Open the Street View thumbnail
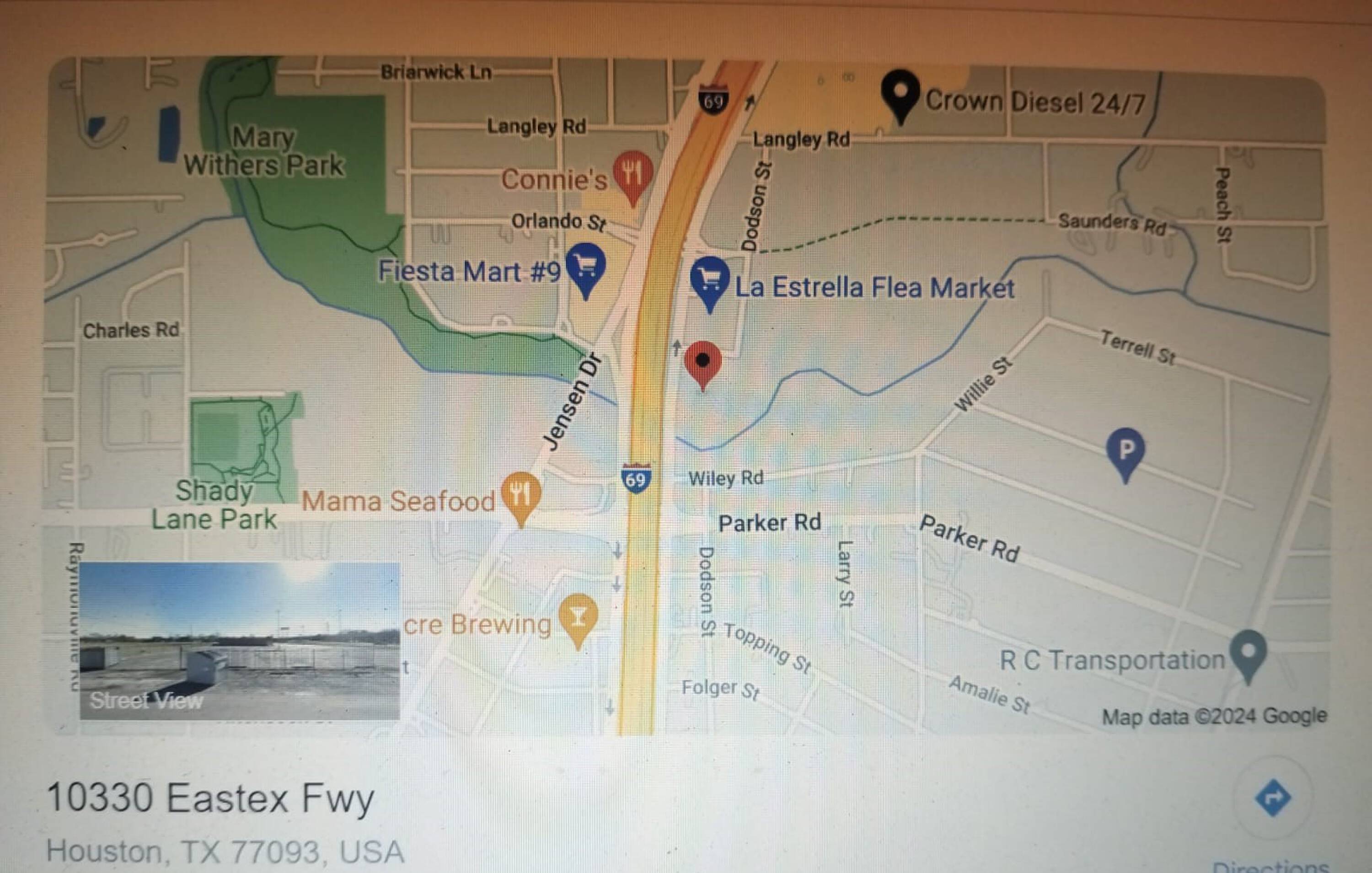Screen dimensions: 1372x873 coord(240,641)
